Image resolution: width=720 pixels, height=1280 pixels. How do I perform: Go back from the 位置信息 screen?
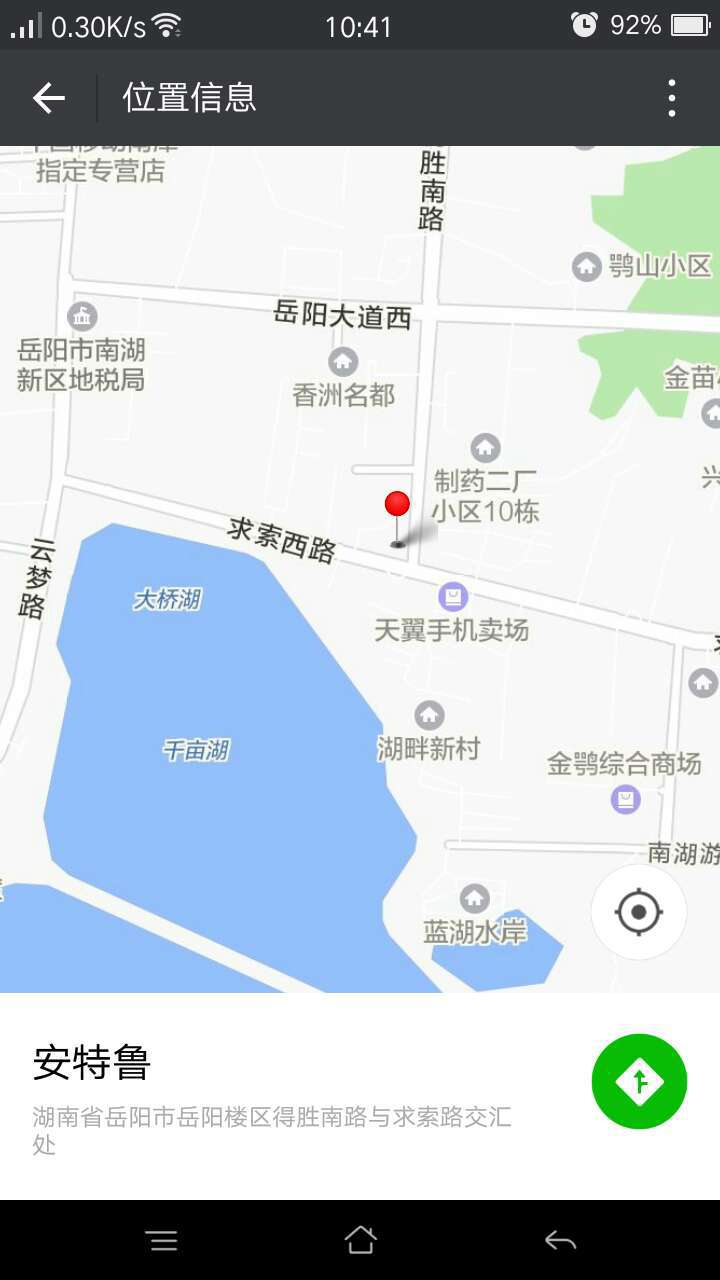tap(48, 98)
